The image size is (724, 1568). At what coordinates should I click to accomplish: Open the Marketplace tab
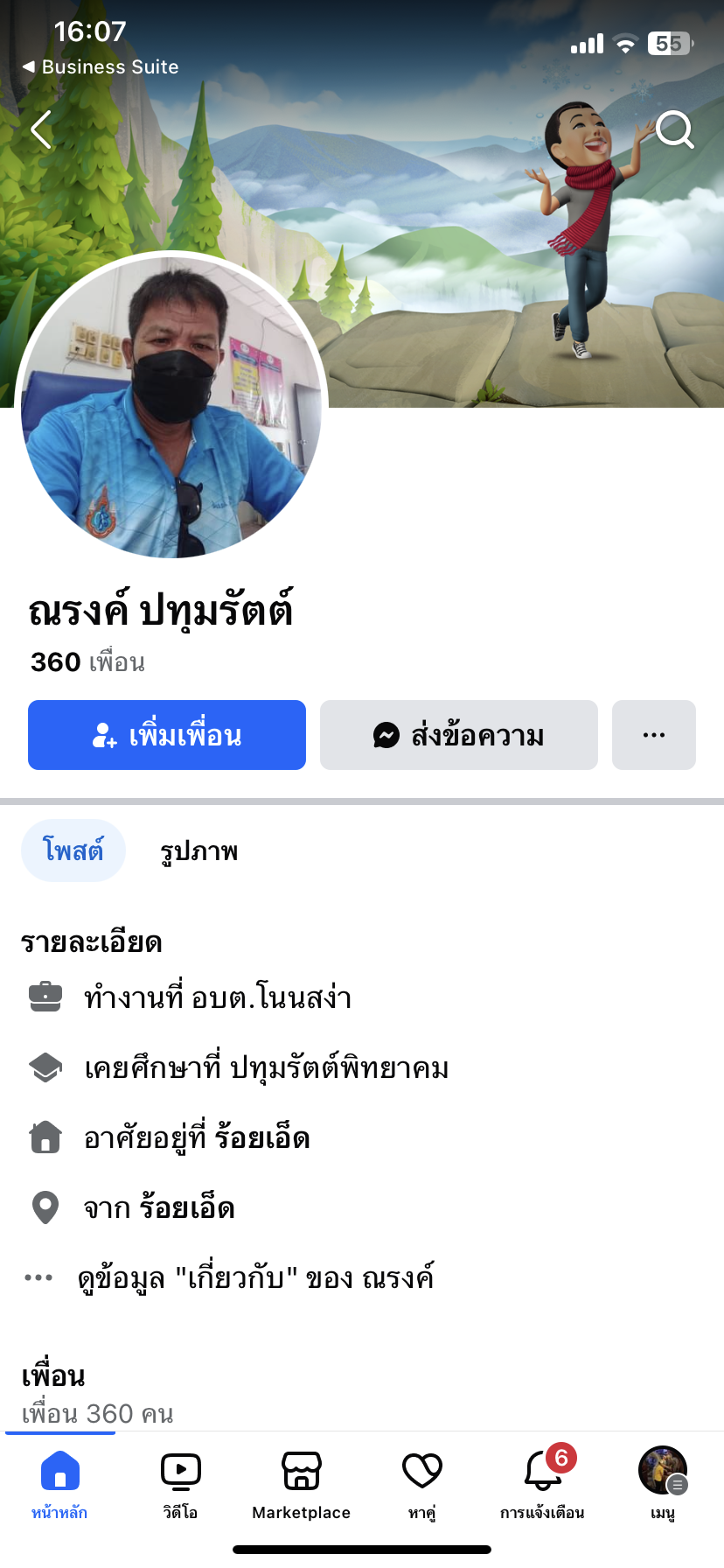tap(301, 1482)
